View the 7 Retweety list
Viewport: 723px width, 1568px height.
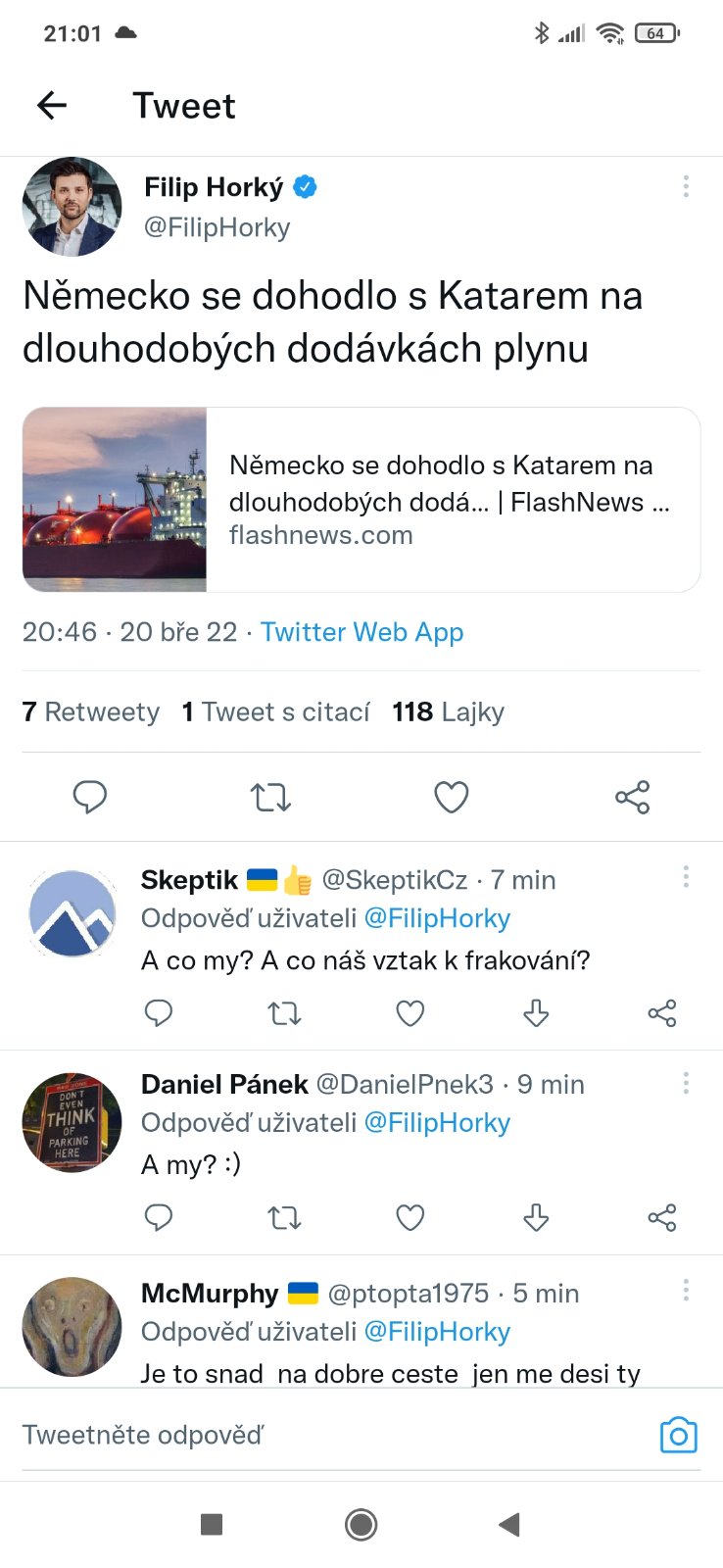[91, 711]
